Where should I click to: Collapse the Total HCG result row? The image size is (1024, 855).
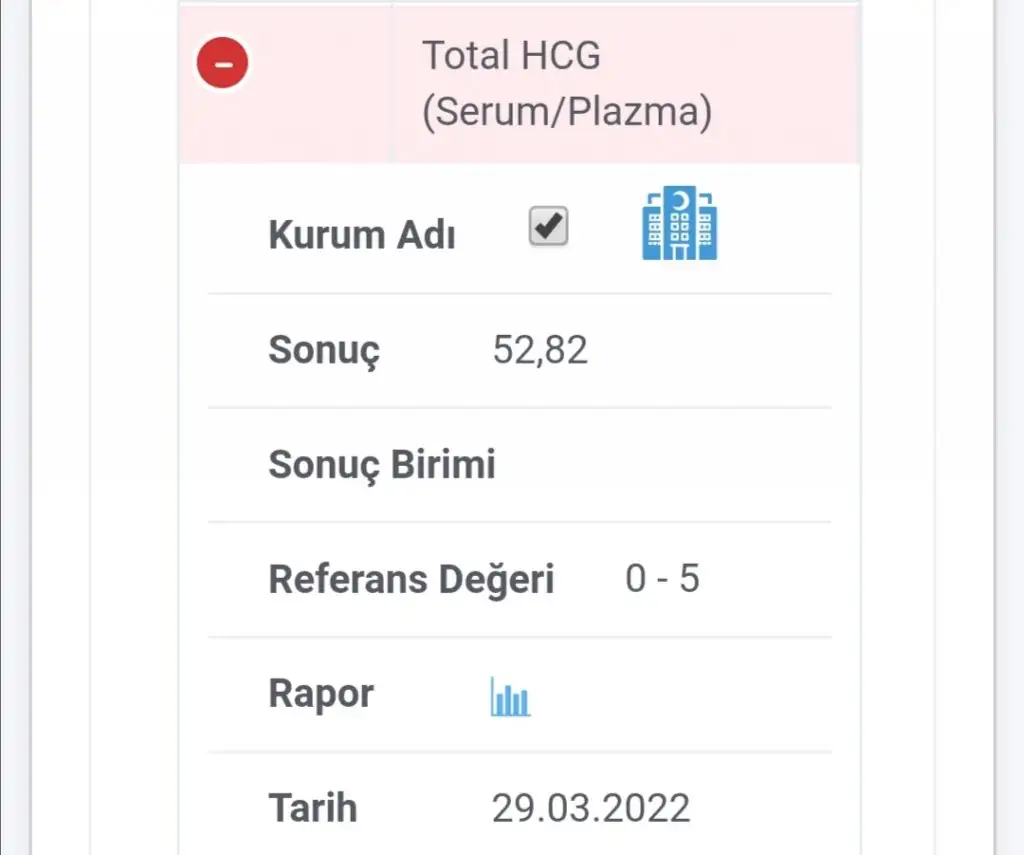tap(223, 63)
